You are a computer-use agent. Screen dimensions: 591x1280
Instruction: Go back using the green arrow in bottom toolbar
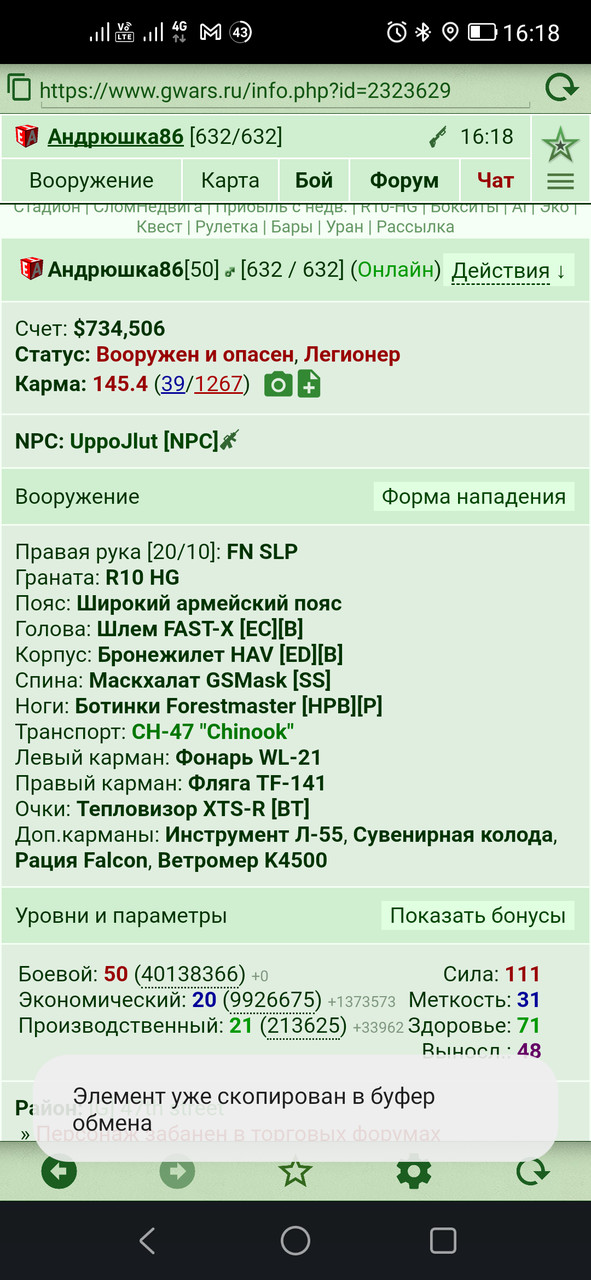[x=59, y=1171]
